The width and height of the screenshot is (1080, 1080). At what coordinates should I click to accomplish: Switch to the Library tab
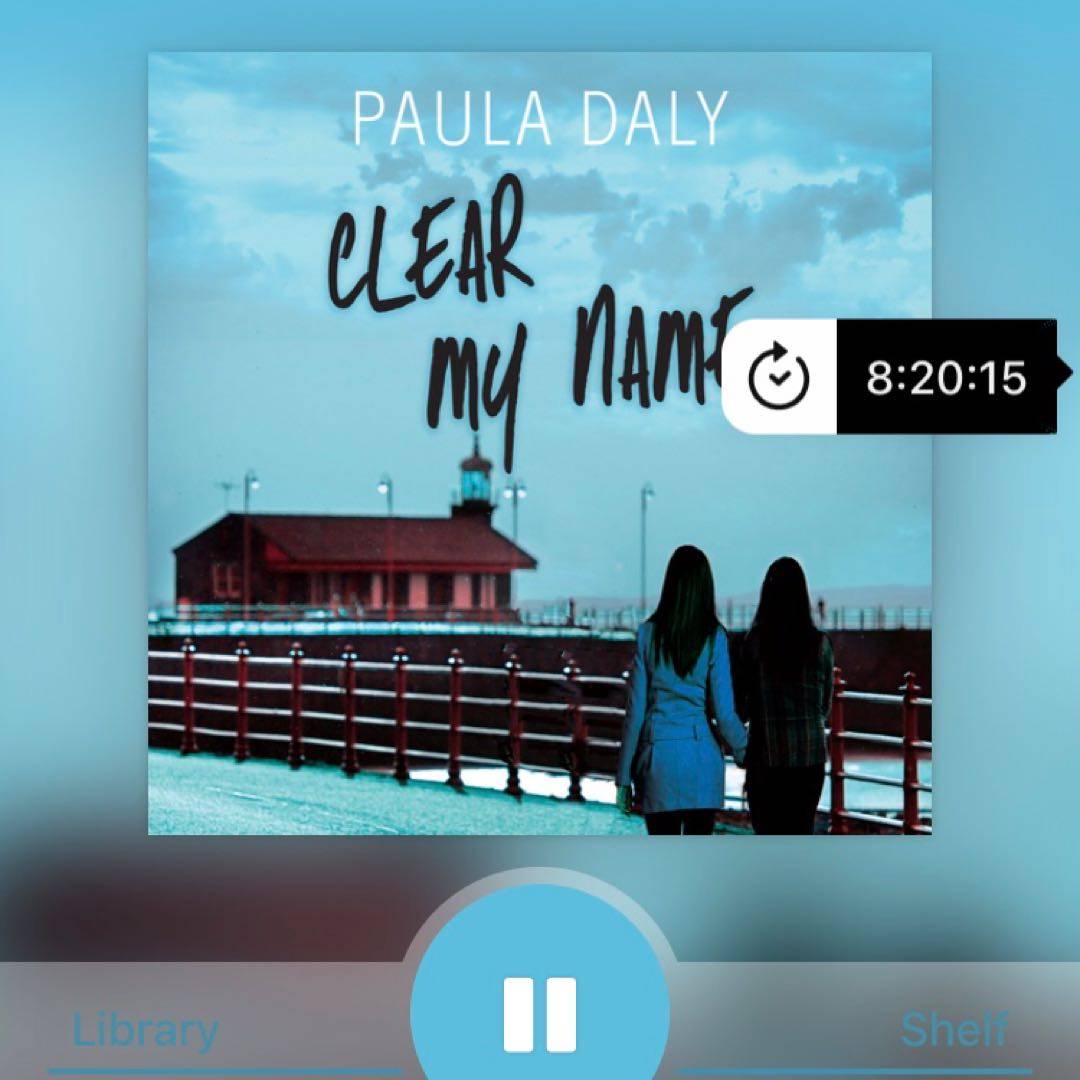click(x=146, y=1030)
